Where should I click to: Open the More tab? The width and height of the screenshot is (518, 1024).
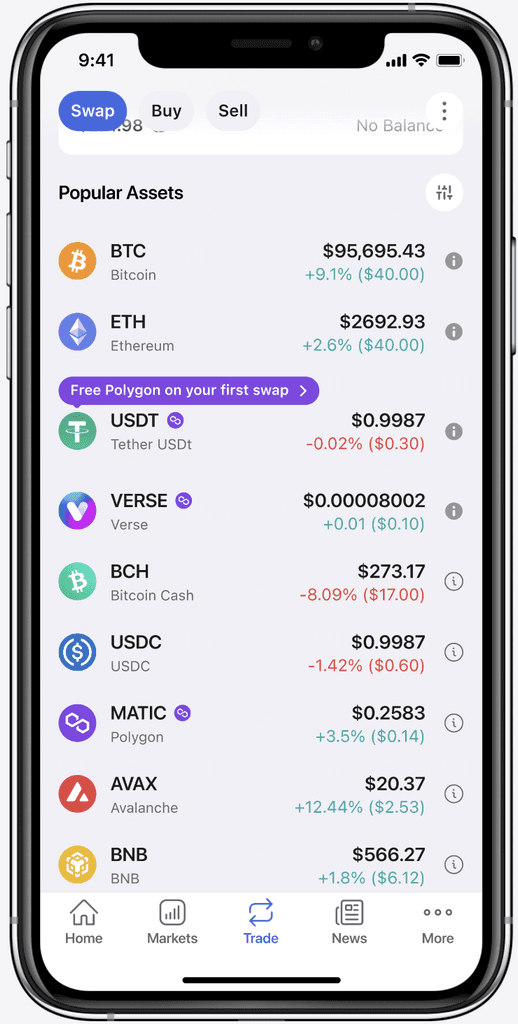438,922
